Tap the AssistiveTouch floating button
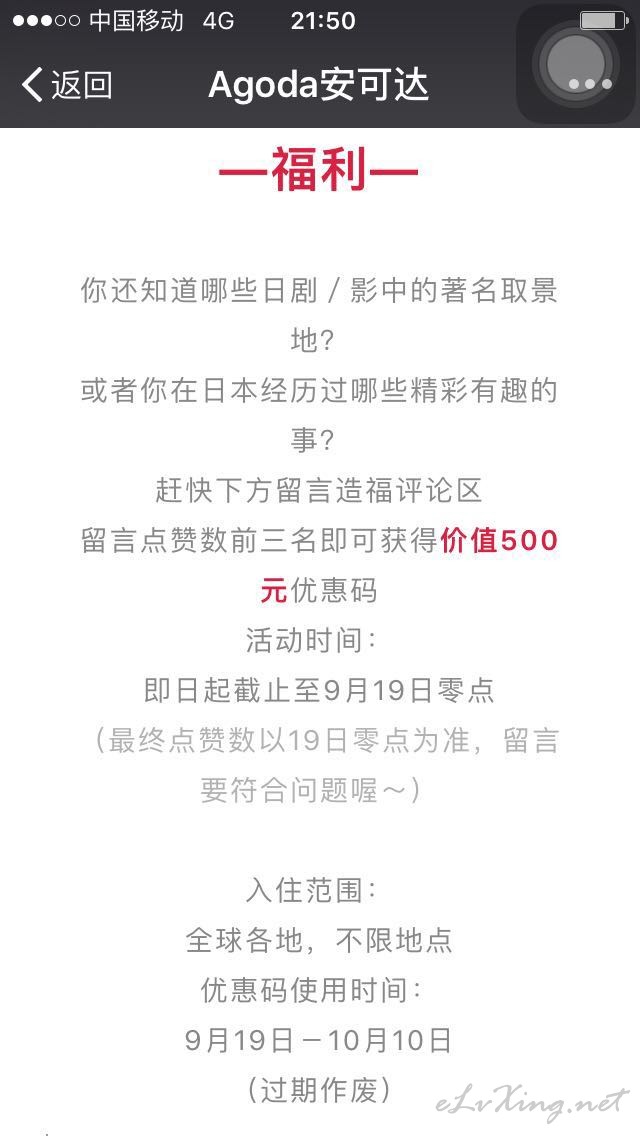640x1136 pixels. click(576, 64)
